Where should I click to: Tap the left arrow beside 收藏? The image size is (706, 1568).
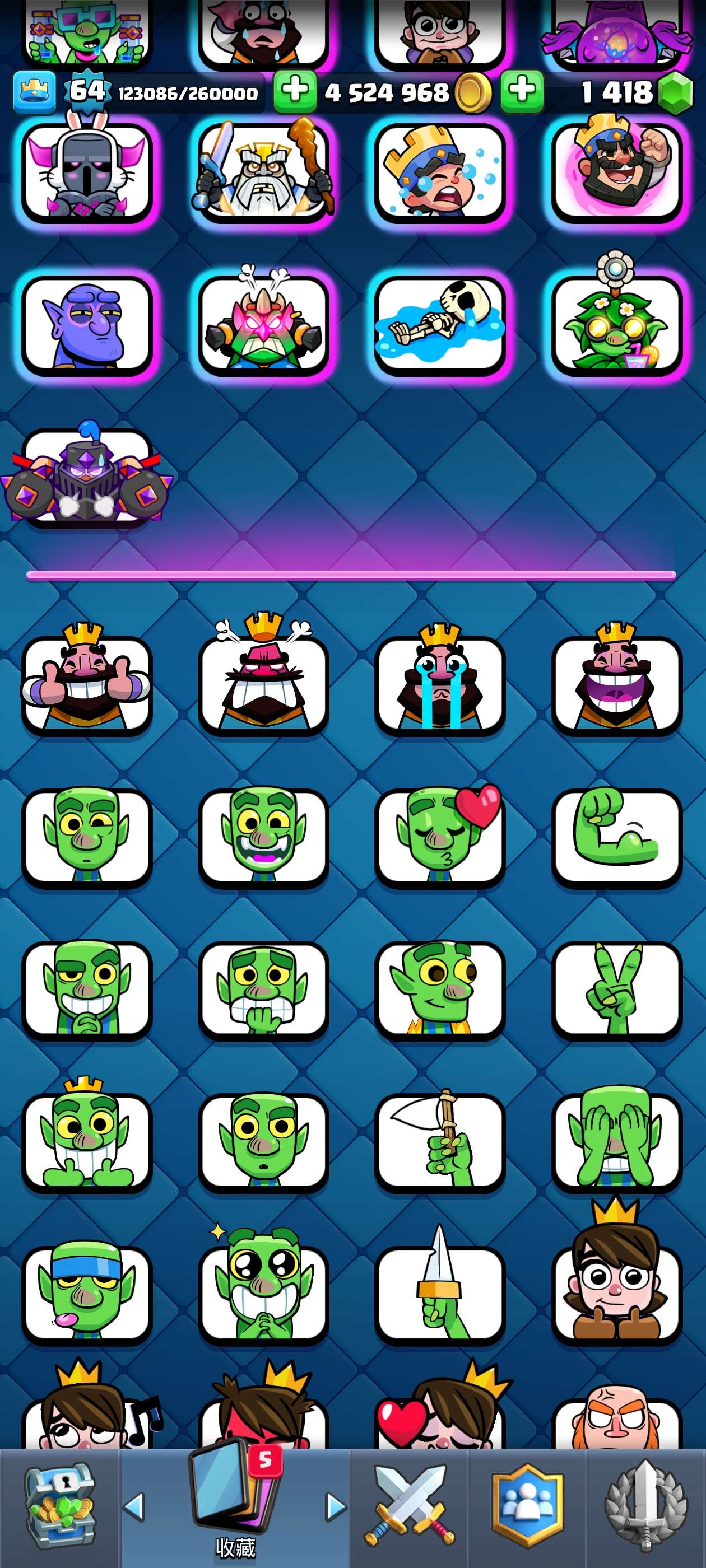pos(134,1506)
